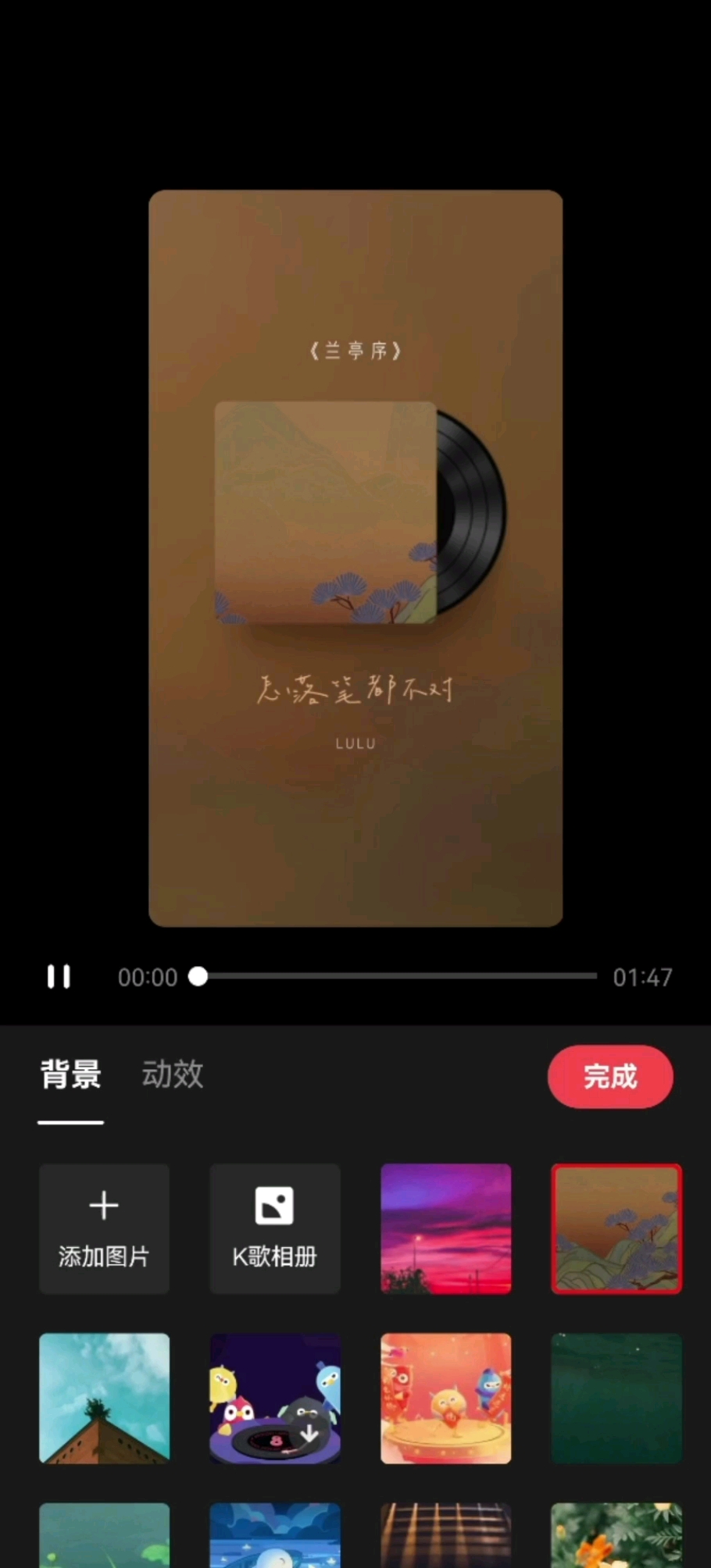Viewport: 711px width, 1568px height.
Task: Select the 背景 tab
Action: click(x=70, y=1074)
